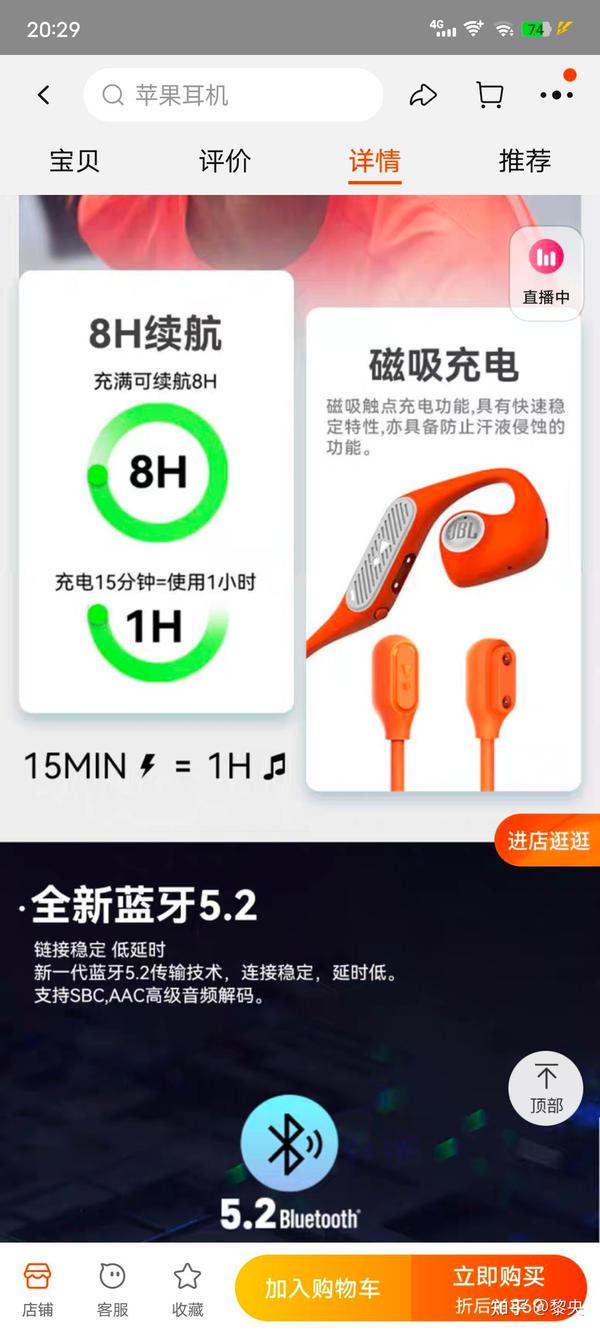Tap the search box showing 苹果耳机
Viewport: 600px width, 1333px height.
coord(233,95)
